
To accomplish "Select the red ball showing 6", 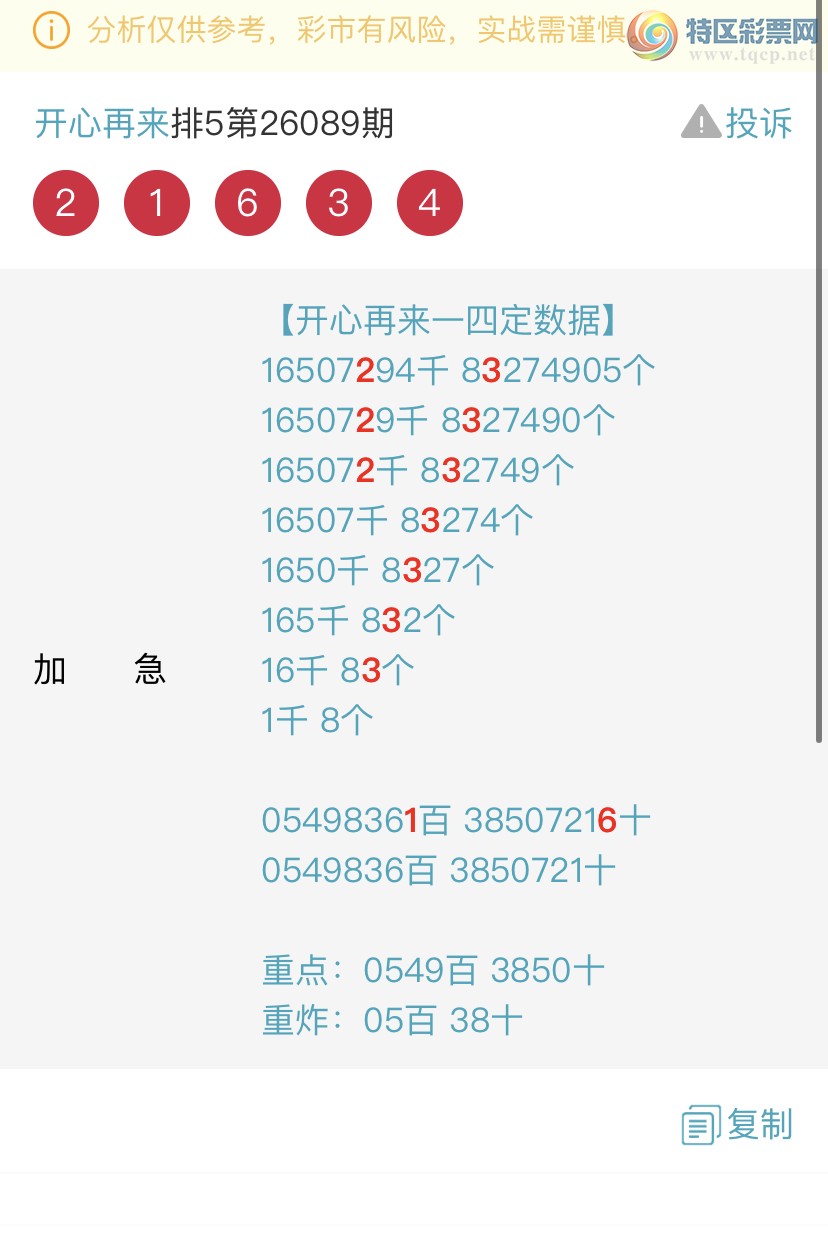I will pos(248,202).
